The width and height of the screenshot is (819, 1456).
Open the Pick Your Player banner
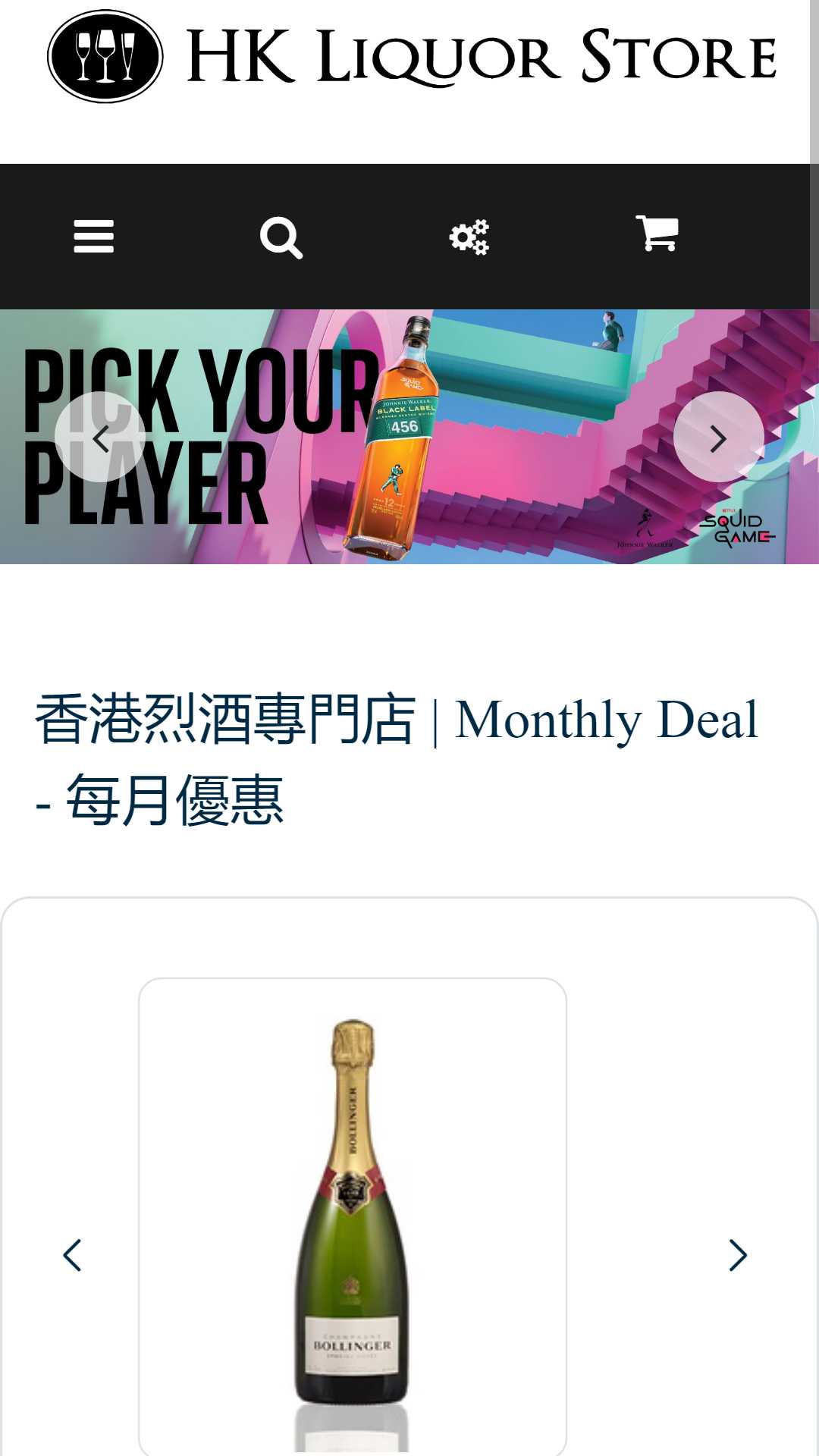(x=409, y=437)
